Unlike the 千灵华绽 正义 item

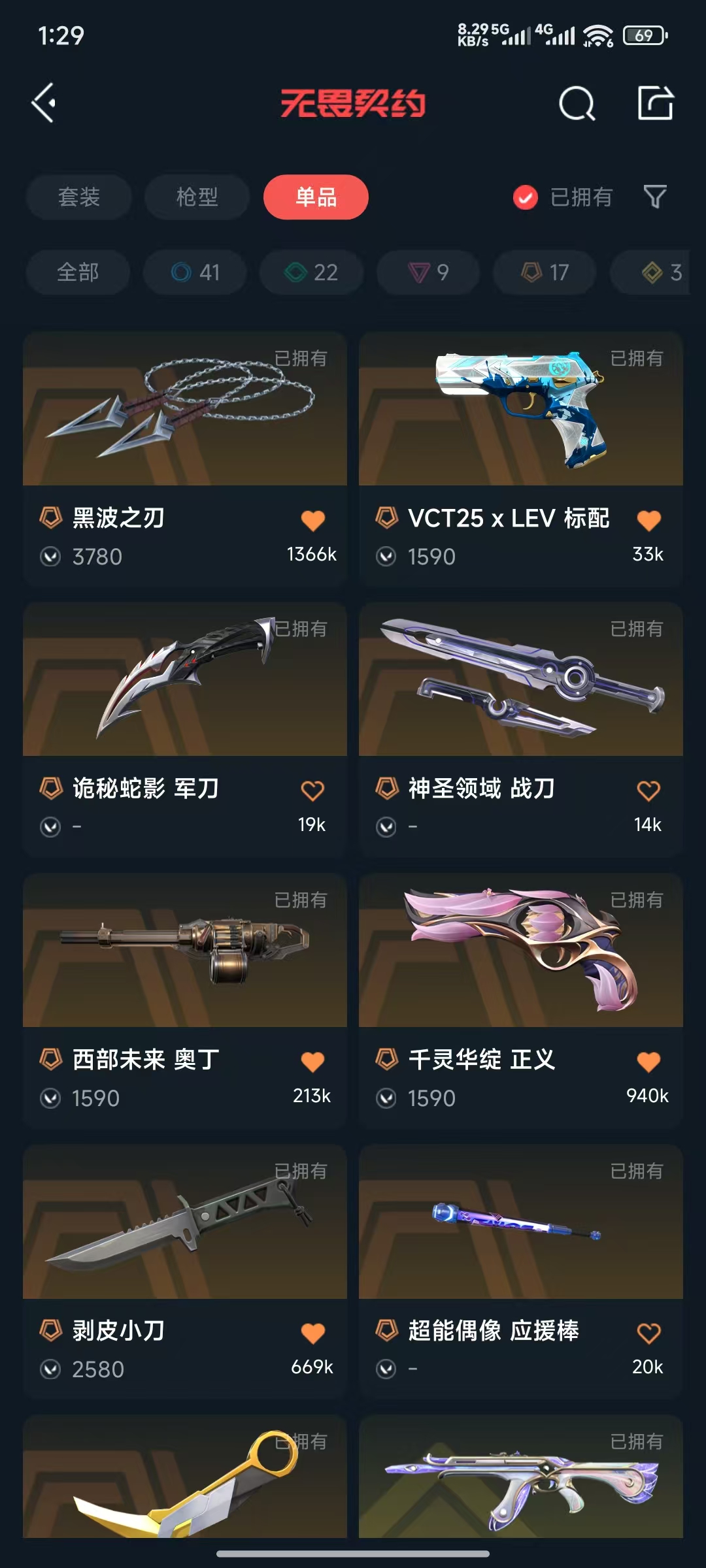click(648, 1062)
